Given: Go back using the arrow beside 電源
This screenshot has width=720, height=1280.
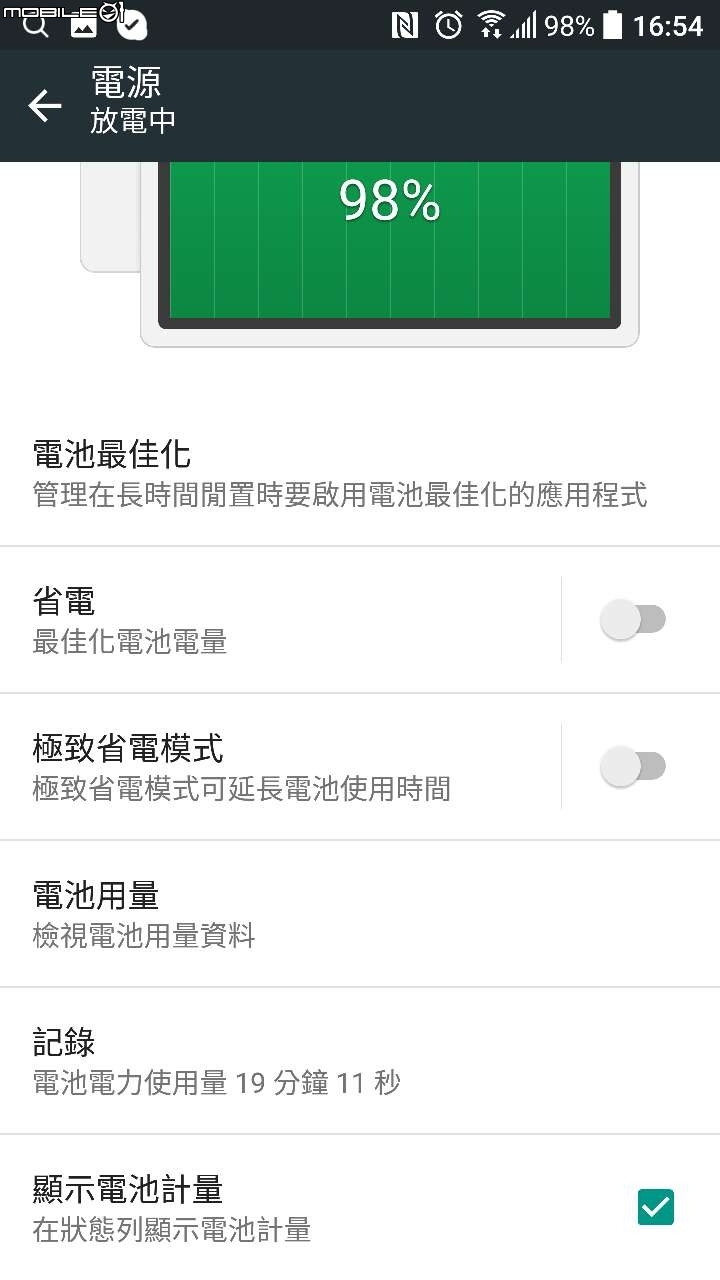Looking at the screenshot, I should [45, 105].
